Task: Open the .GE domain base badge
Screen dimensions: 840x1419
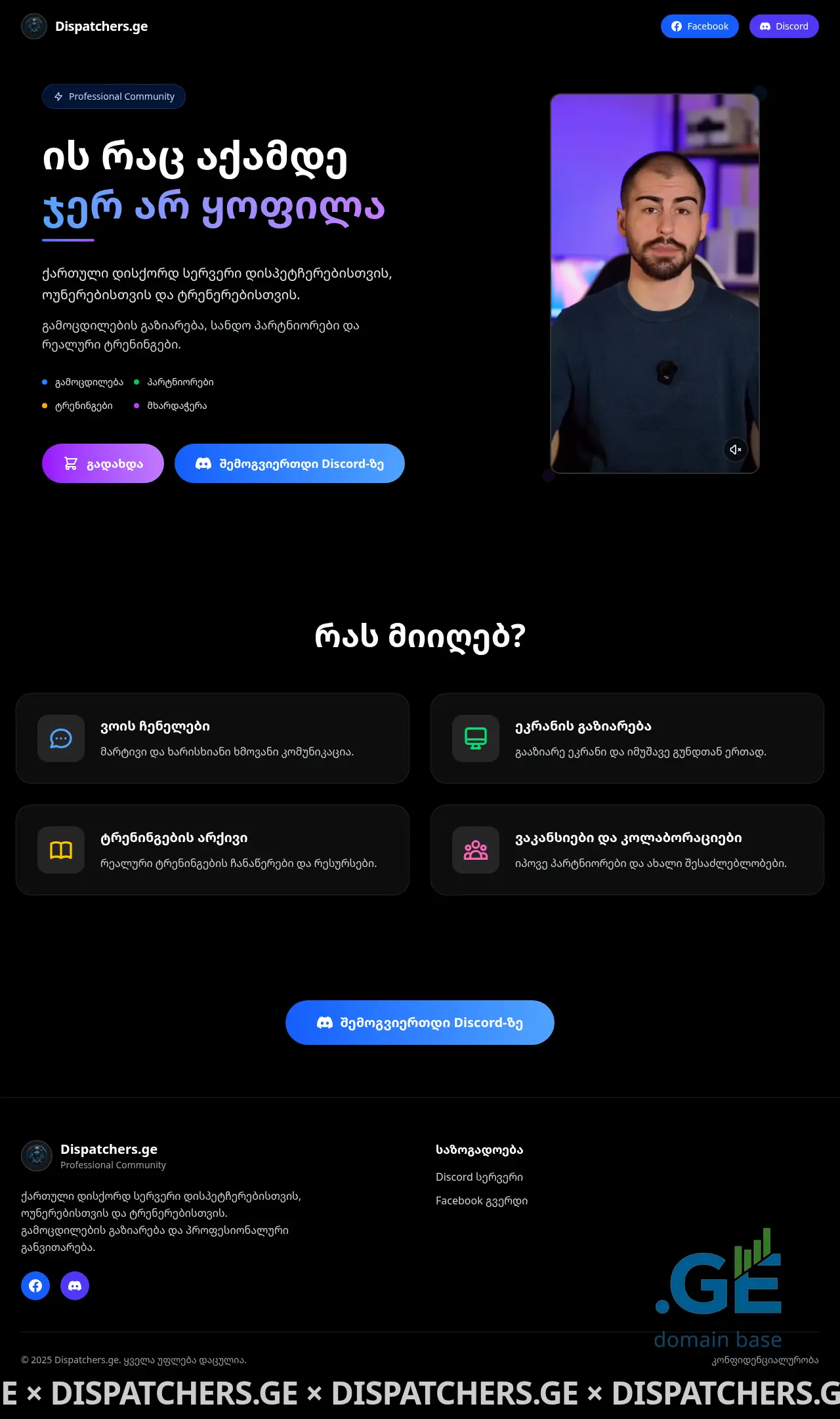Action: (718, 1286)
